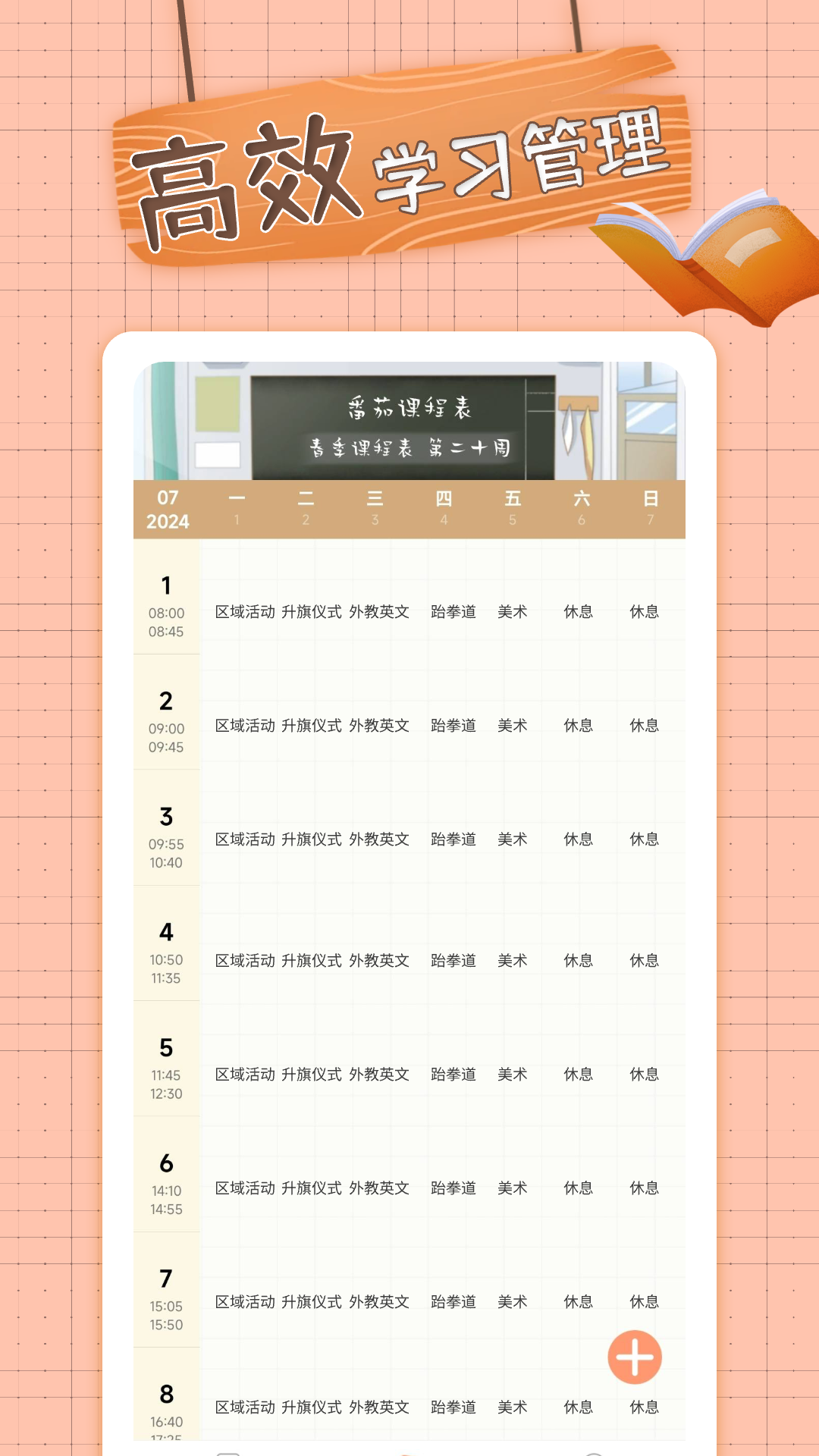The height and width of the screenshot is (1456, 819).
Task: Tap the 区域活动 cell in the first row
Action: (247, 611)
